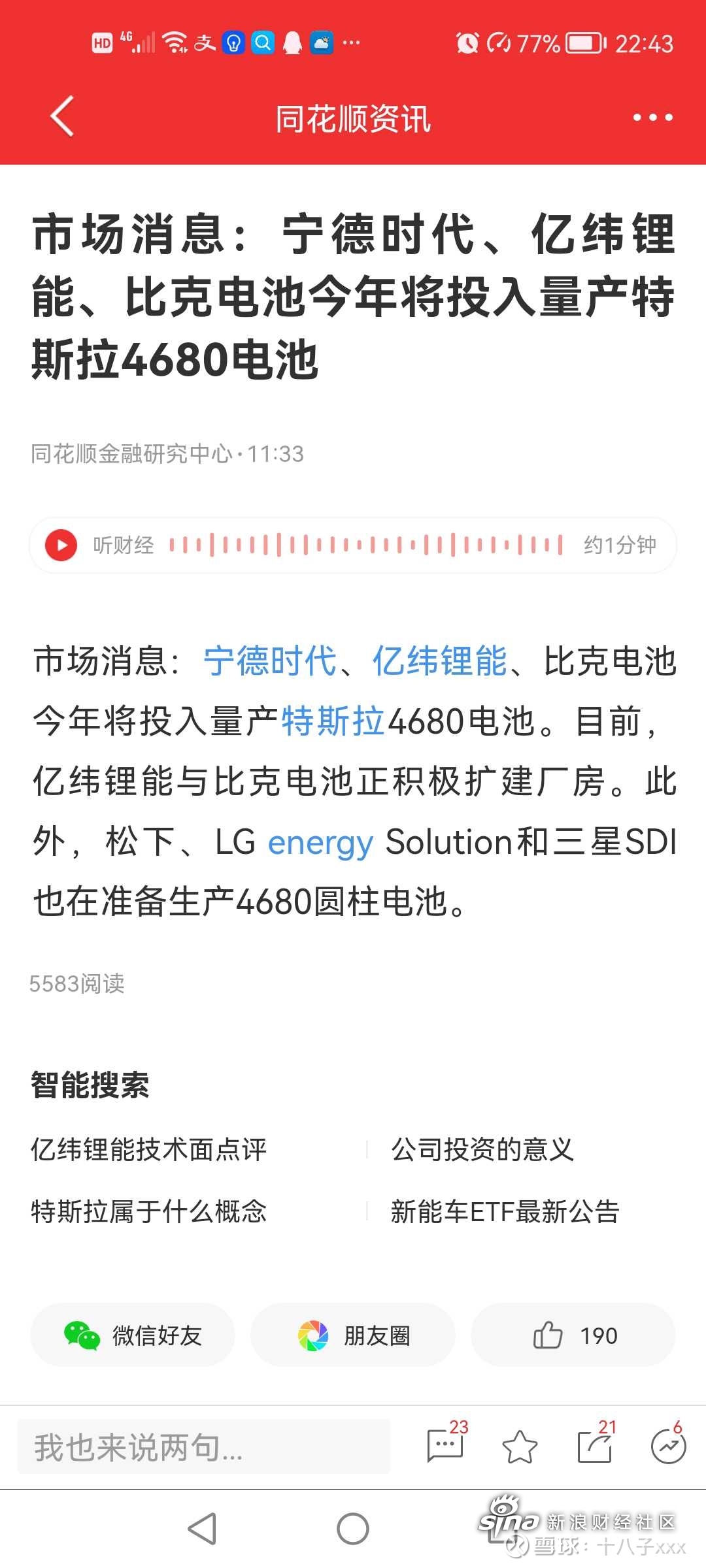Search 亿纬锂能技术面点评
Screen dimensions: 706x1568
(x=149, y=1149)
